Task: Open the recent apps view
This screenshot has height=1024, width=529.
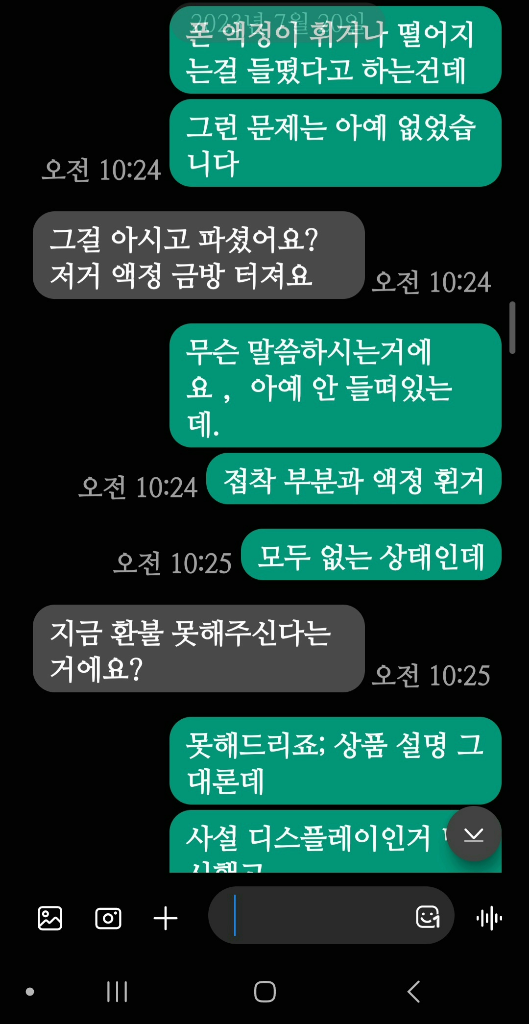Action: [117, 991]
